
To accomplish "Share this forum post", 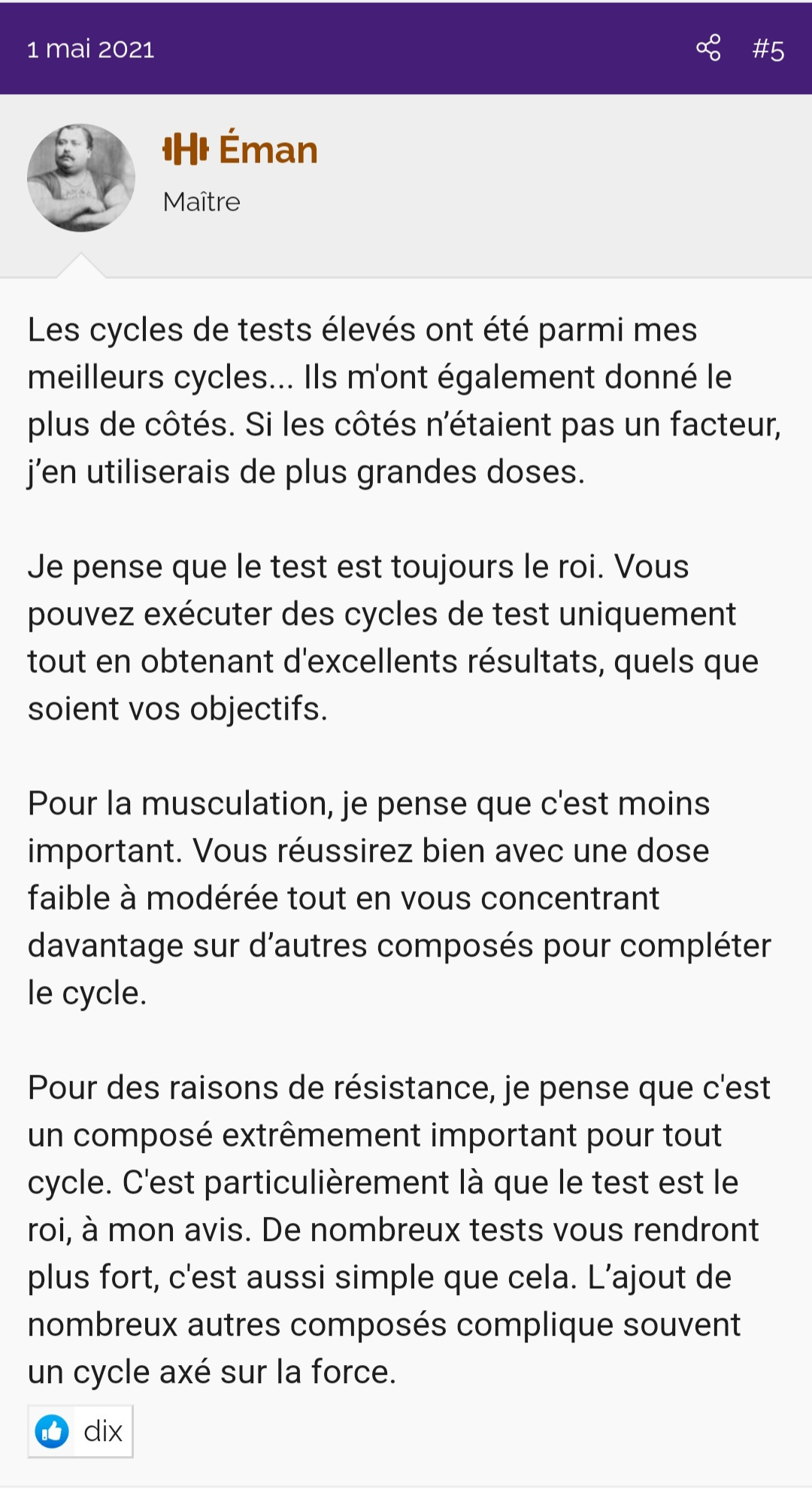I will pos(708,48).
